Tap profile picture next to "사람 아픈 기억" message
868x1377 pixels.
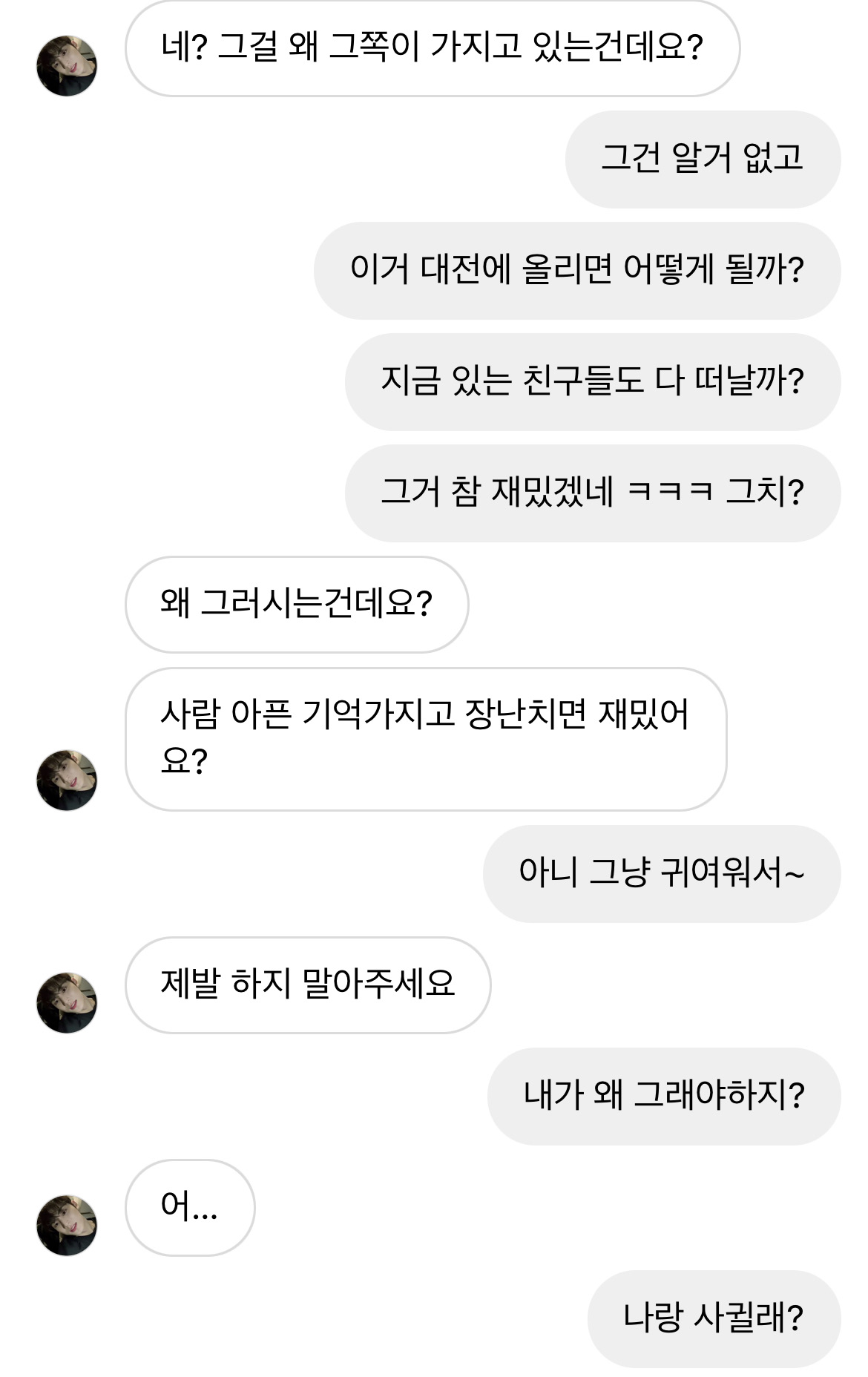67,780
